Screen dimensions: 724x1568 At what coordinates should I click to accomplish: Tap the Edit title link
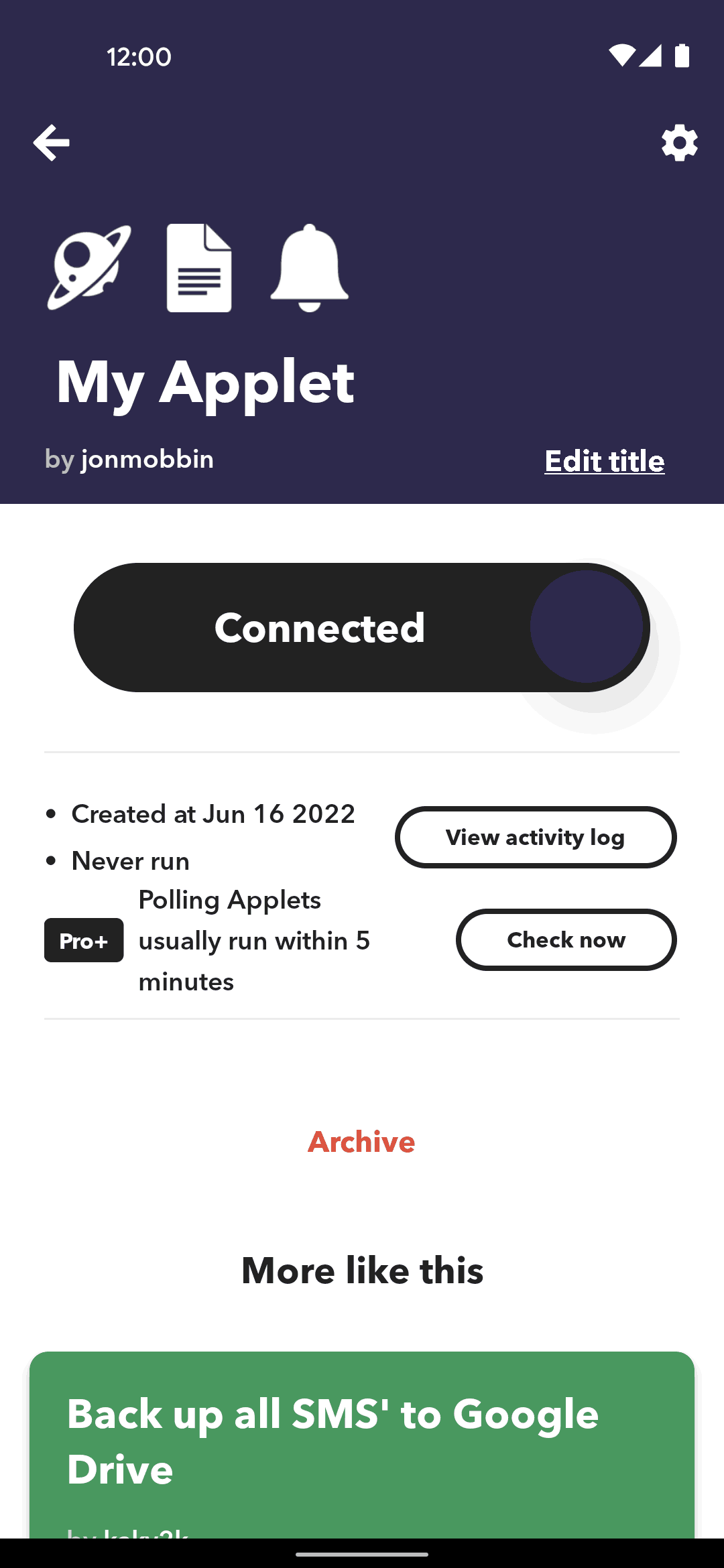click(x=604, y=461)
